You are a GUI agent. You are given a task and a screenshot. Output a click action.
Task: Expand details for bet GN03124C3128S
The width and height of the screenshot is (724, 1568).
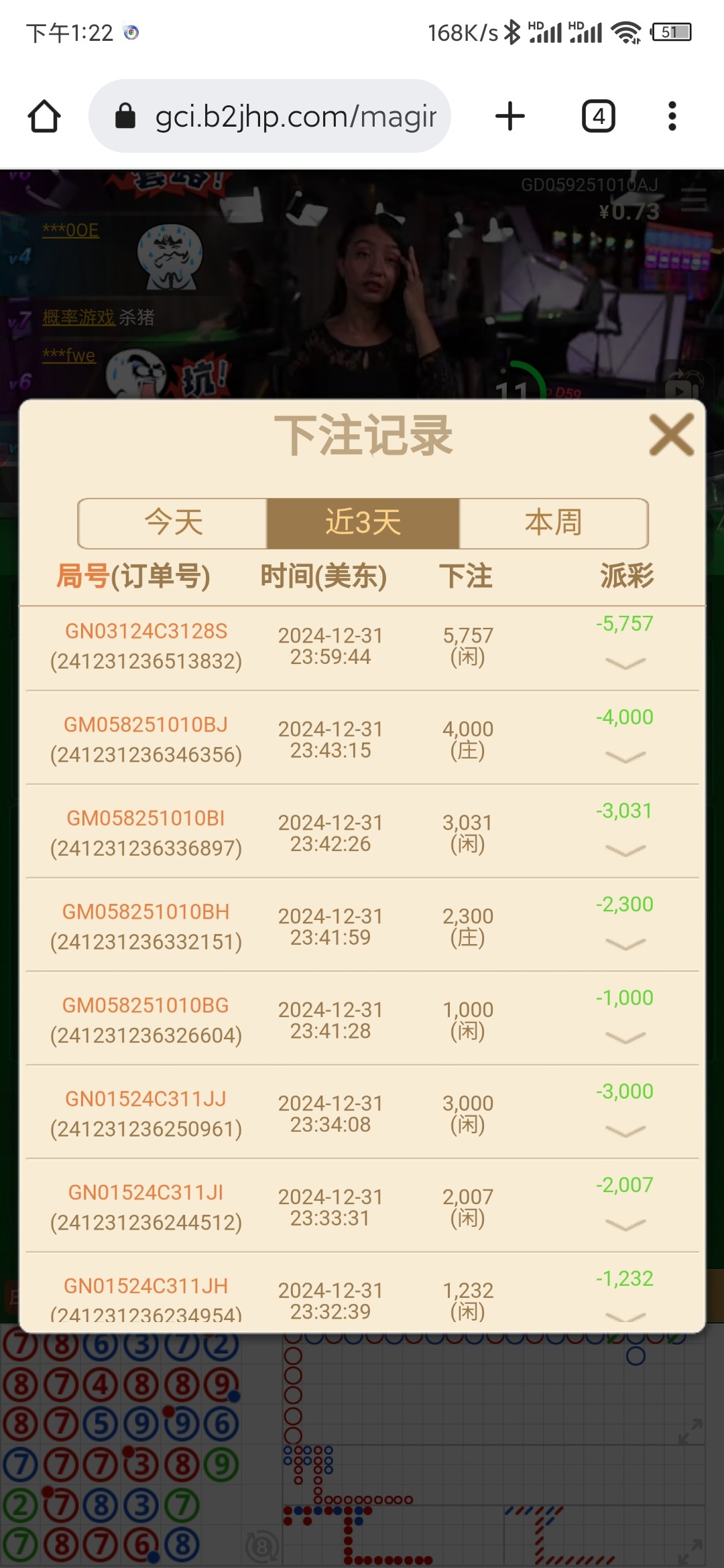click(x=625, y=663)
